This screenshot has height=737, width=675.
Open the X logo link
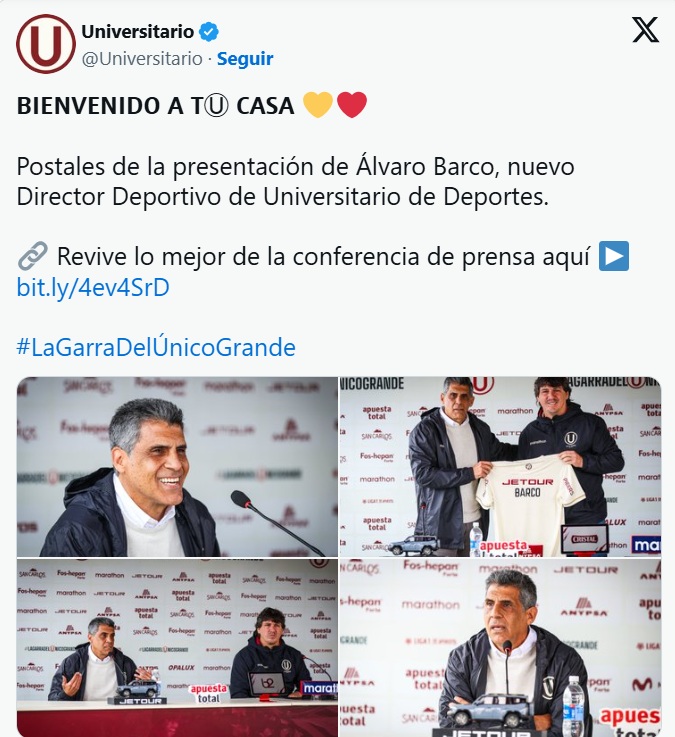point(645,31)
